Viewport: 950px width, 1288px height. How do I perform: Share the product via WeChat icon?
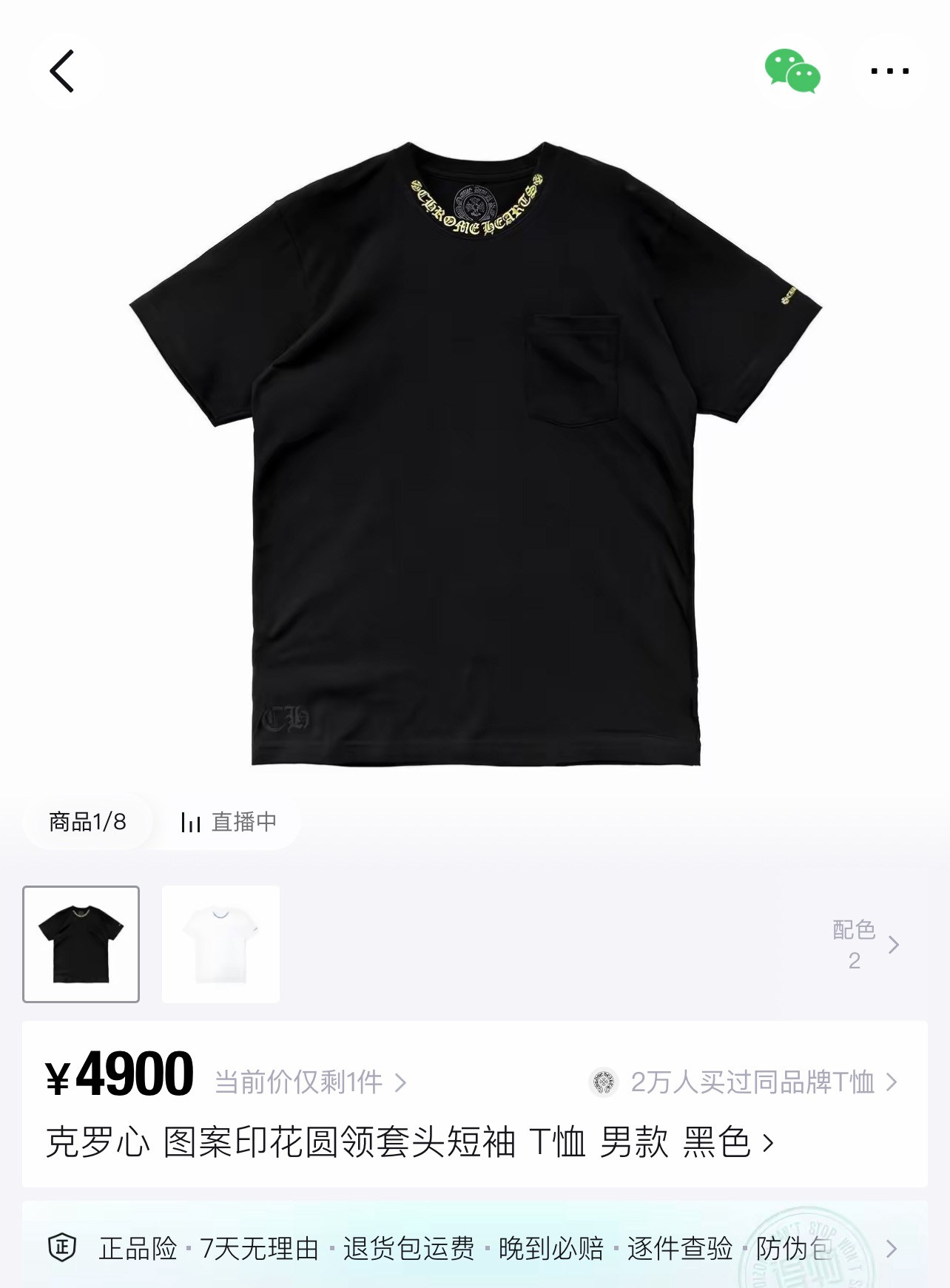coord(792,71)
